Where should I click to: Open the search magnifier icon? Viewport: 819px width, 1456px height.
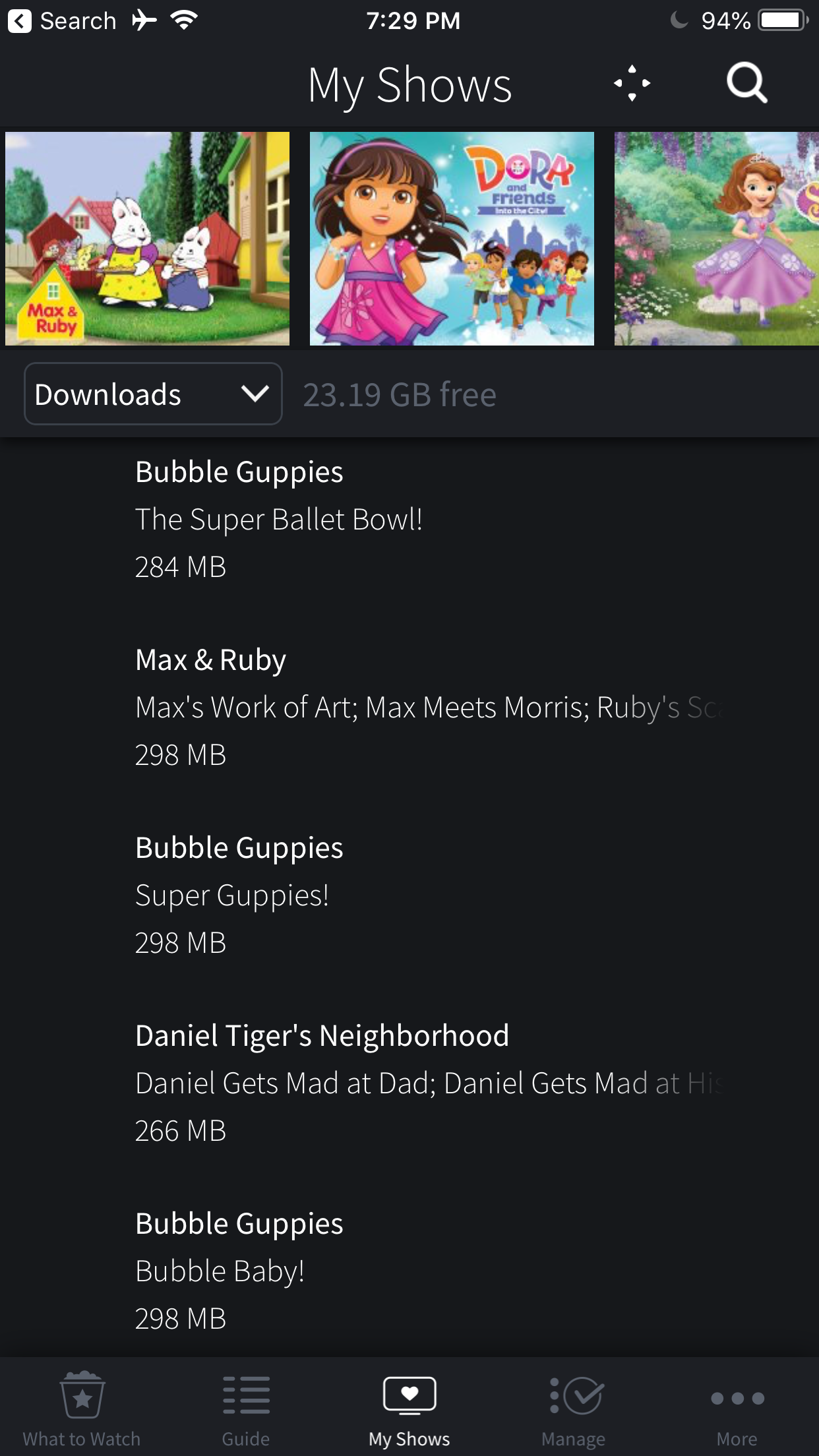click(x=746, y=83)
